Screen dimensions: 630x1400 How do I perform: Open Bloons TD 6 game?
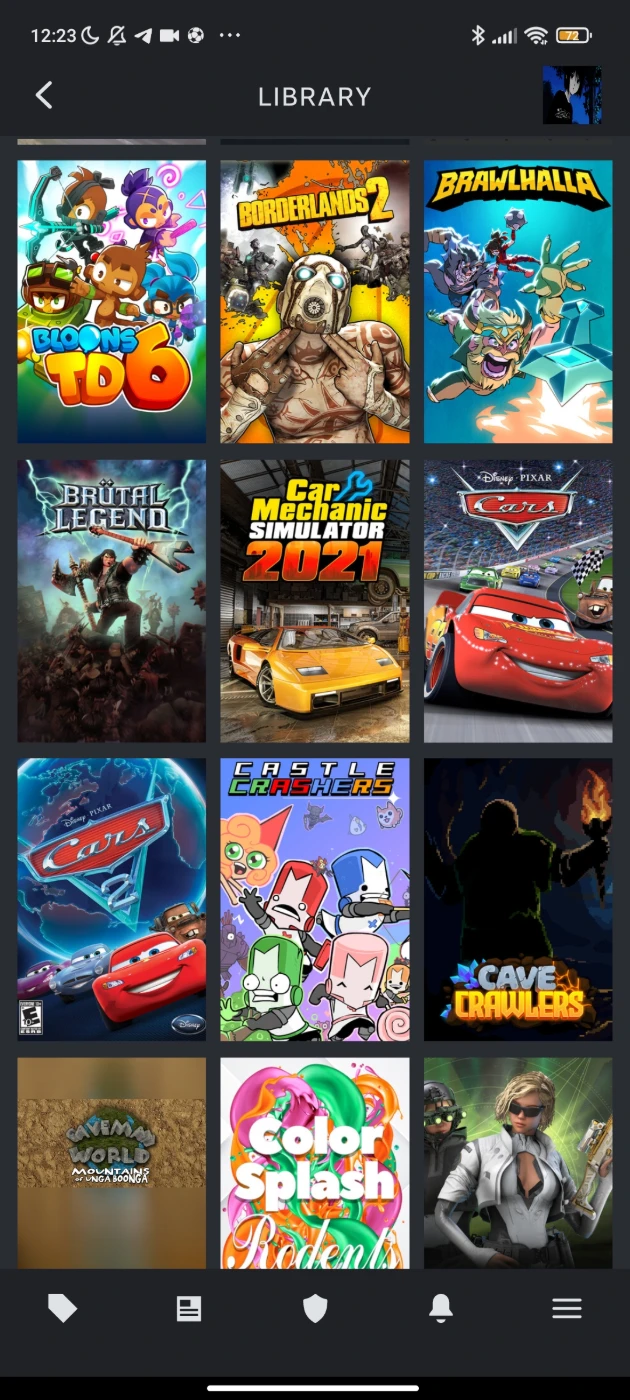point(112,301)
